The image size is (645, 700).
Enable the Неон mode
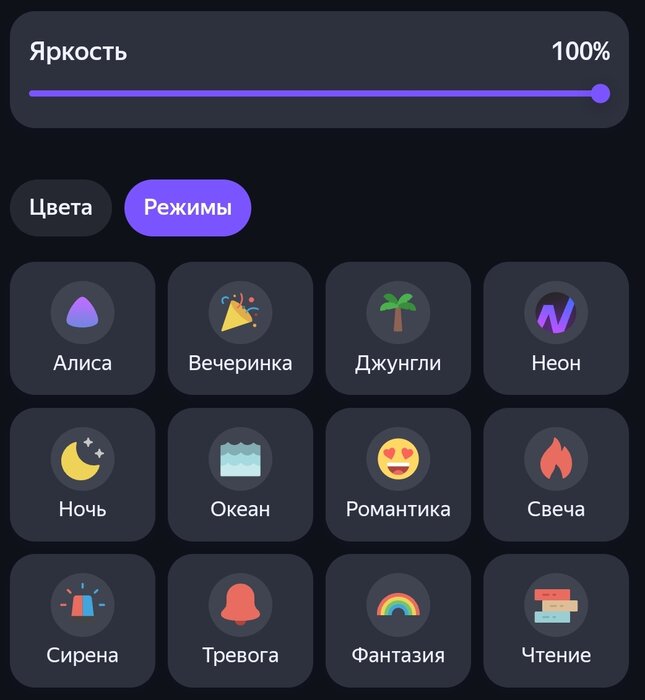click(x=556, y=328)
